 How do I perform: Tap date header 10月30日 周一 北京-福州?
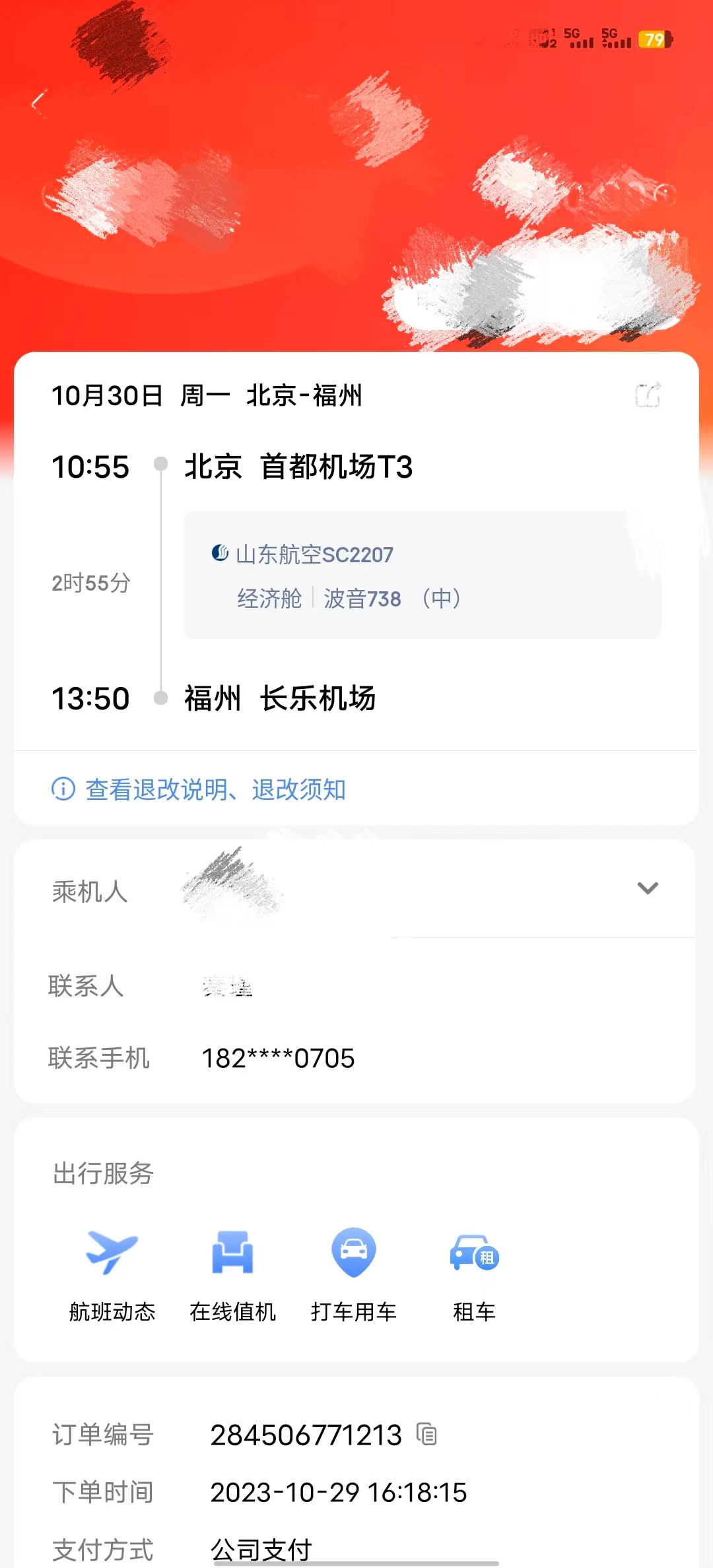[x=208, y=395]
